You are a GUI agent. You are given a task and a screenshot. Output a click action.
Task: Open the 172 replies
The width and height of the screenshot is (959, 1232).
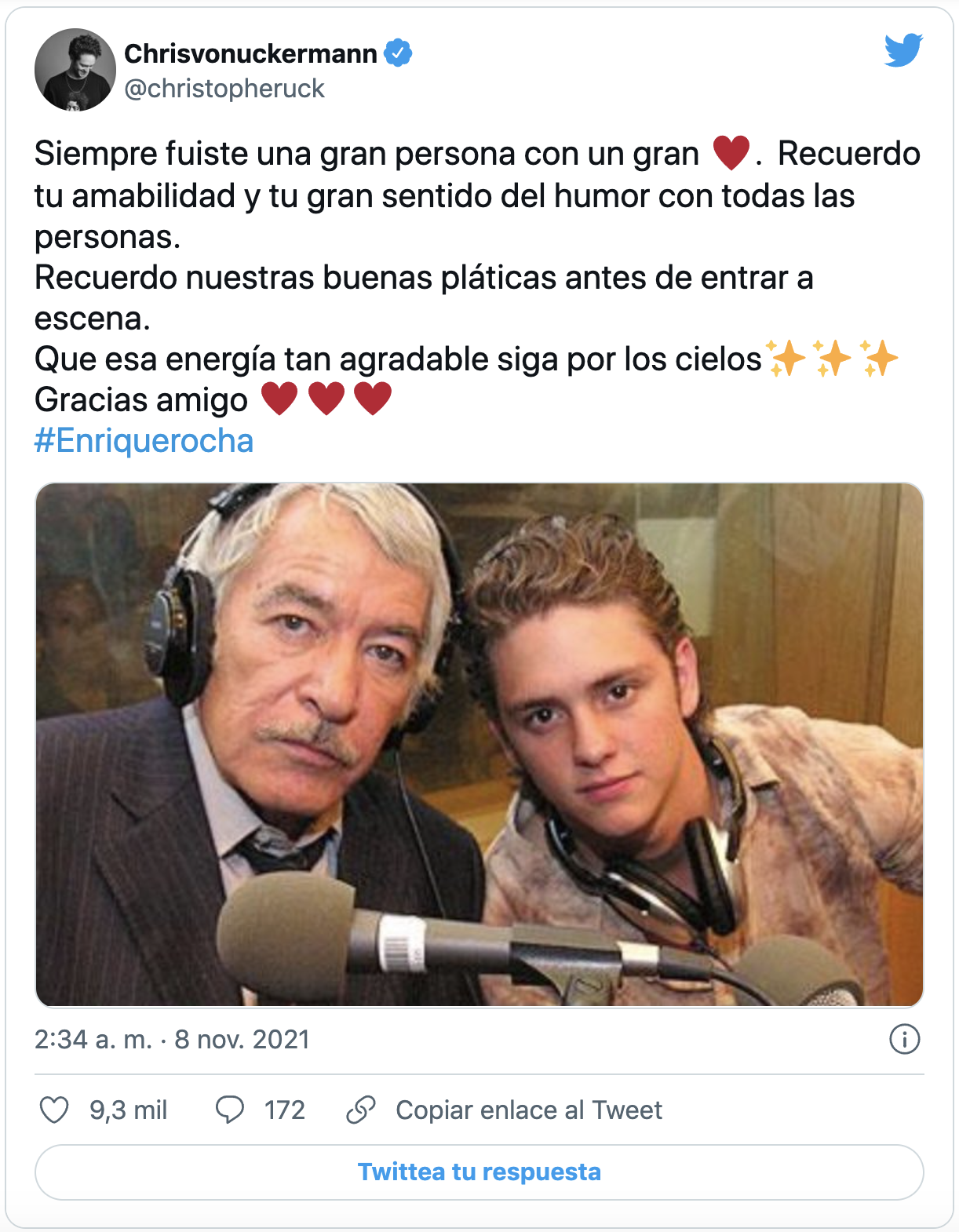click(x=260, y=1110)
